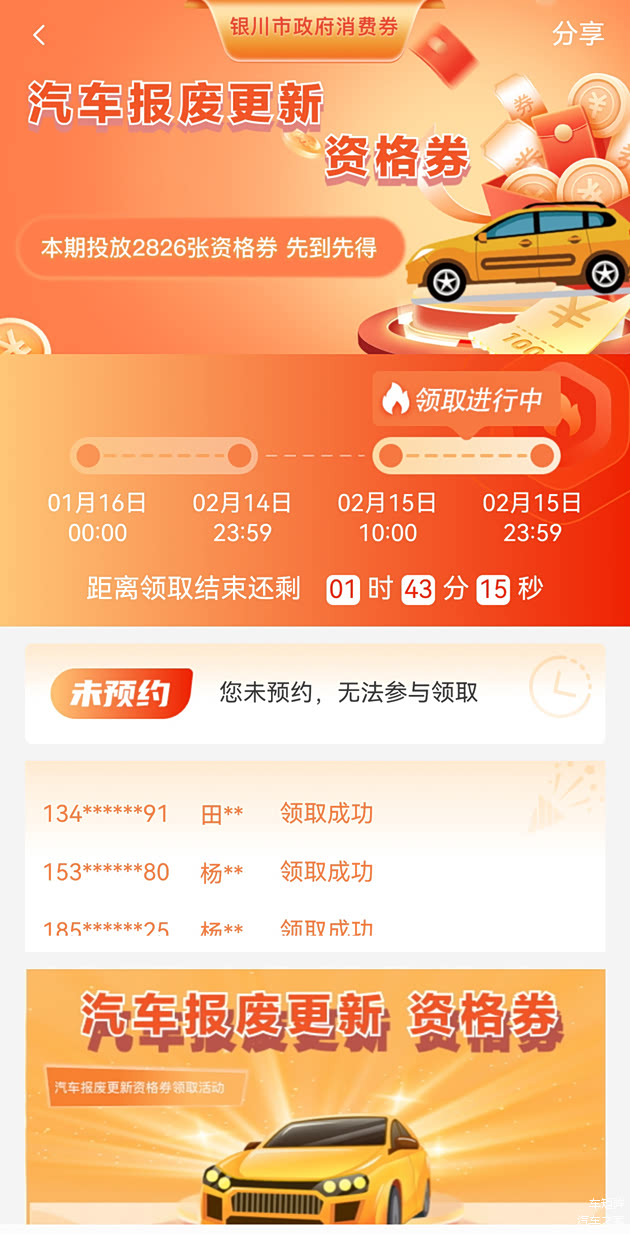Go back using the top-left arrow
The width and height of the screenshot is (630, 1234).
pos(39,35)
